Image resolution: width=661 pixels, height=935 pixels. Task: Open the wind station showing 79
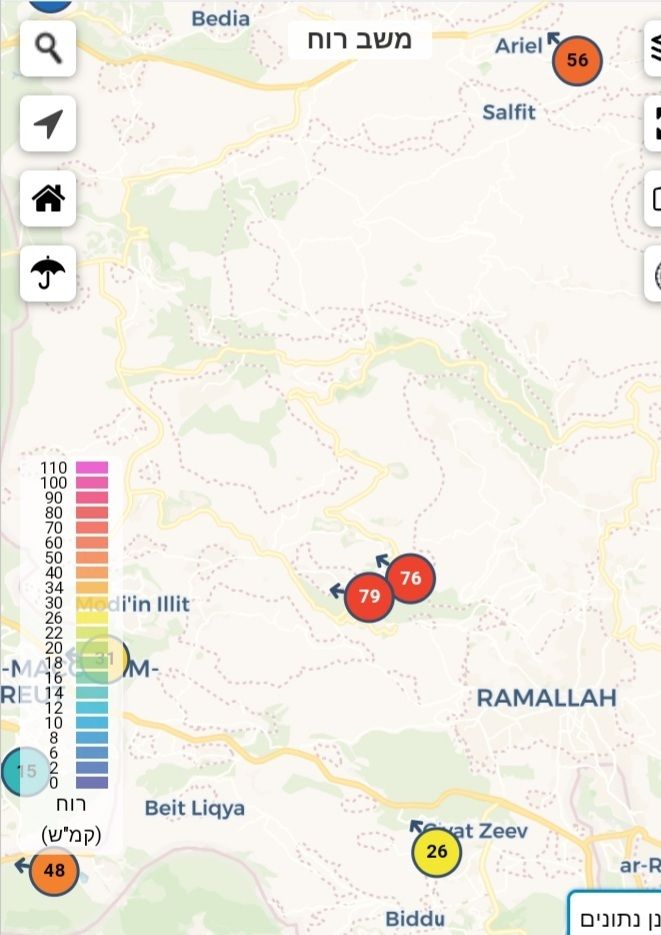369,597
